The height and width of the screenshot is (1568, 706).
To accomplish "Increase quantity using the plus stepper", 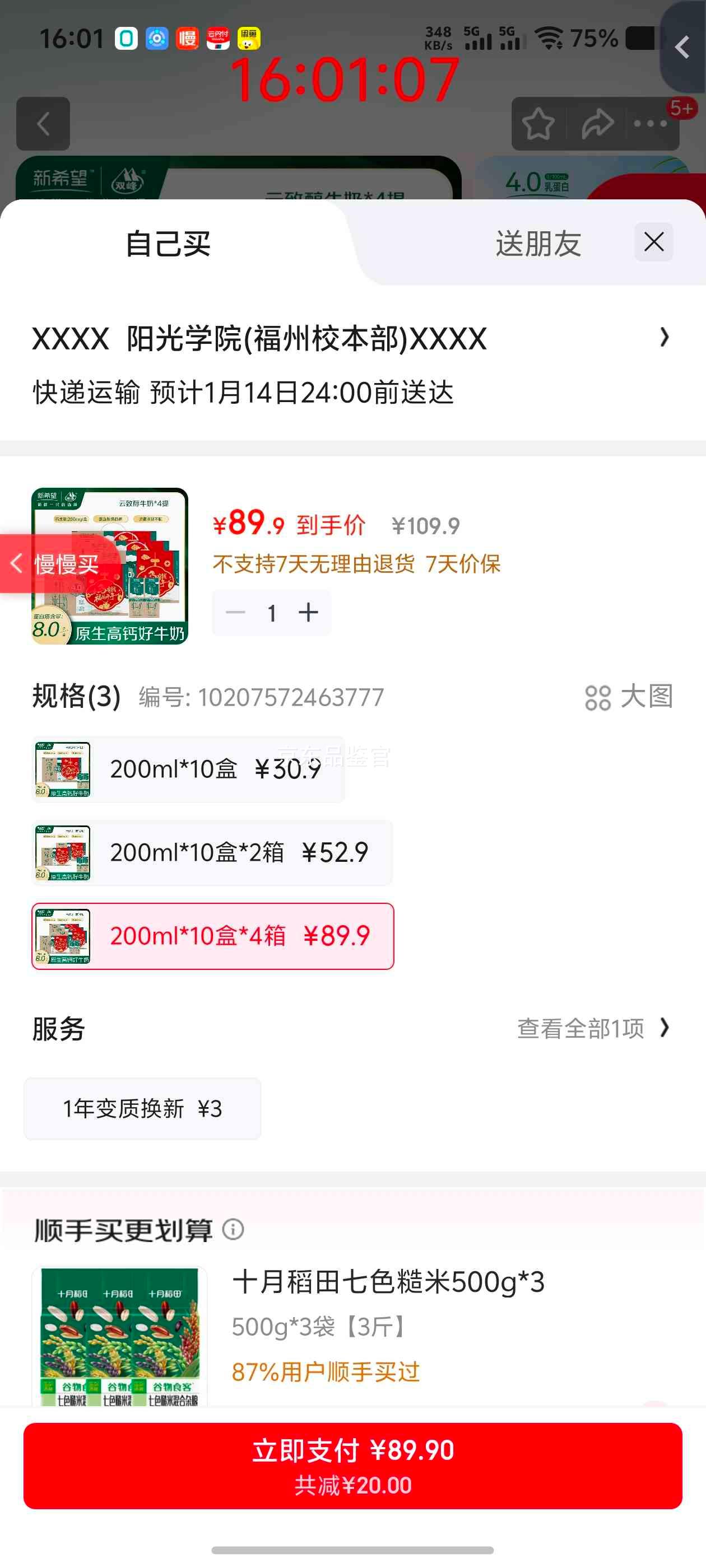I will point(308,612).
